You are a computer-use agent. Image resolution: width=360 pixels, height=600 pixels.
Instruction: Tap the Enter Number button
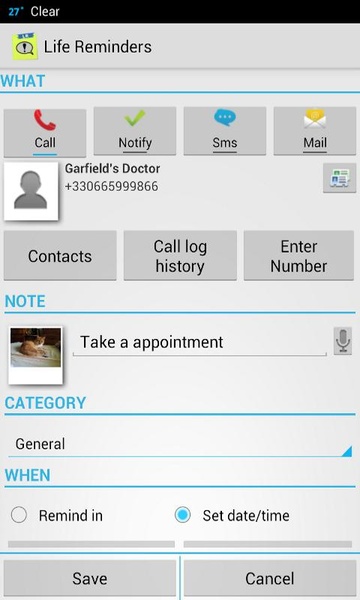coord(299,256)
